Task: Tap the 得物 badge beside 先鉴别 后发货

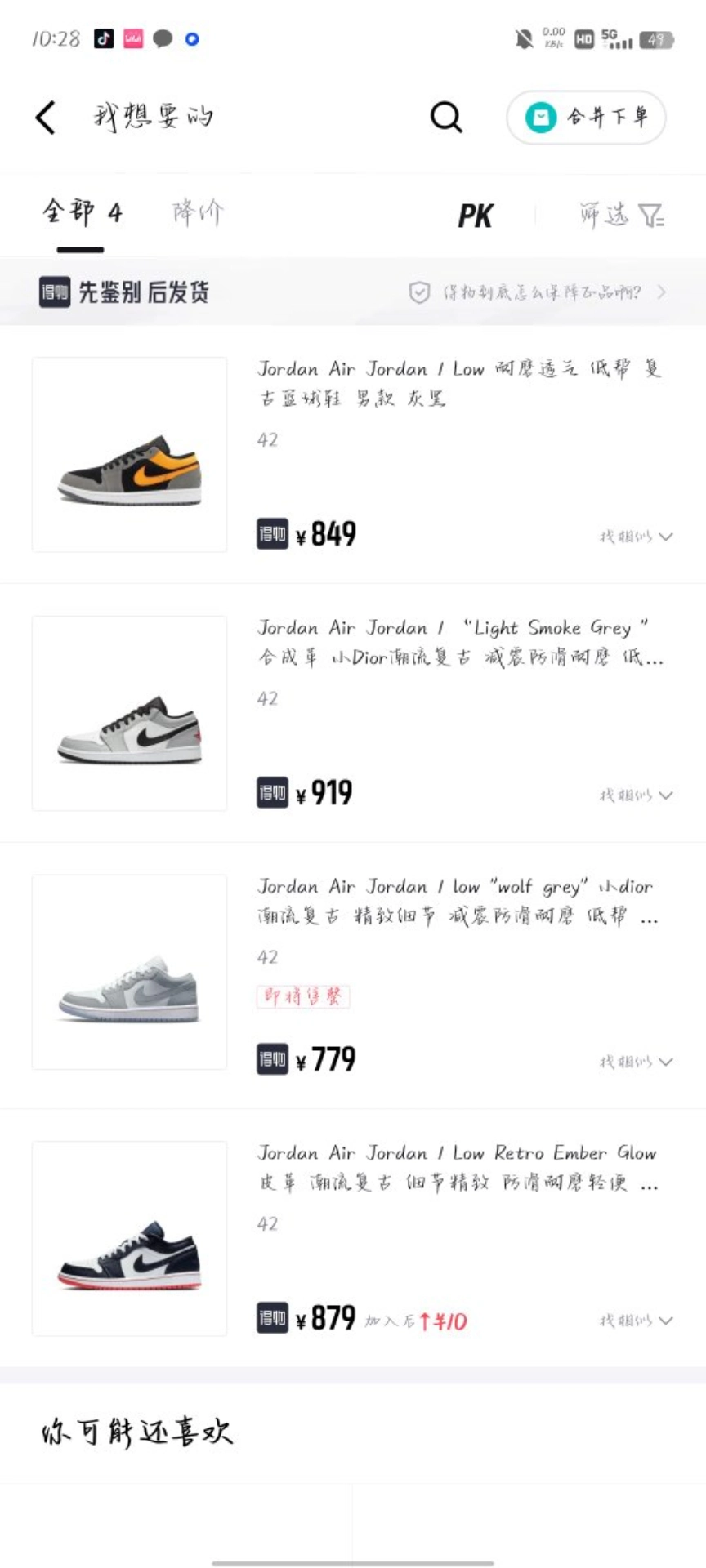Action: (x=52, y=292)
